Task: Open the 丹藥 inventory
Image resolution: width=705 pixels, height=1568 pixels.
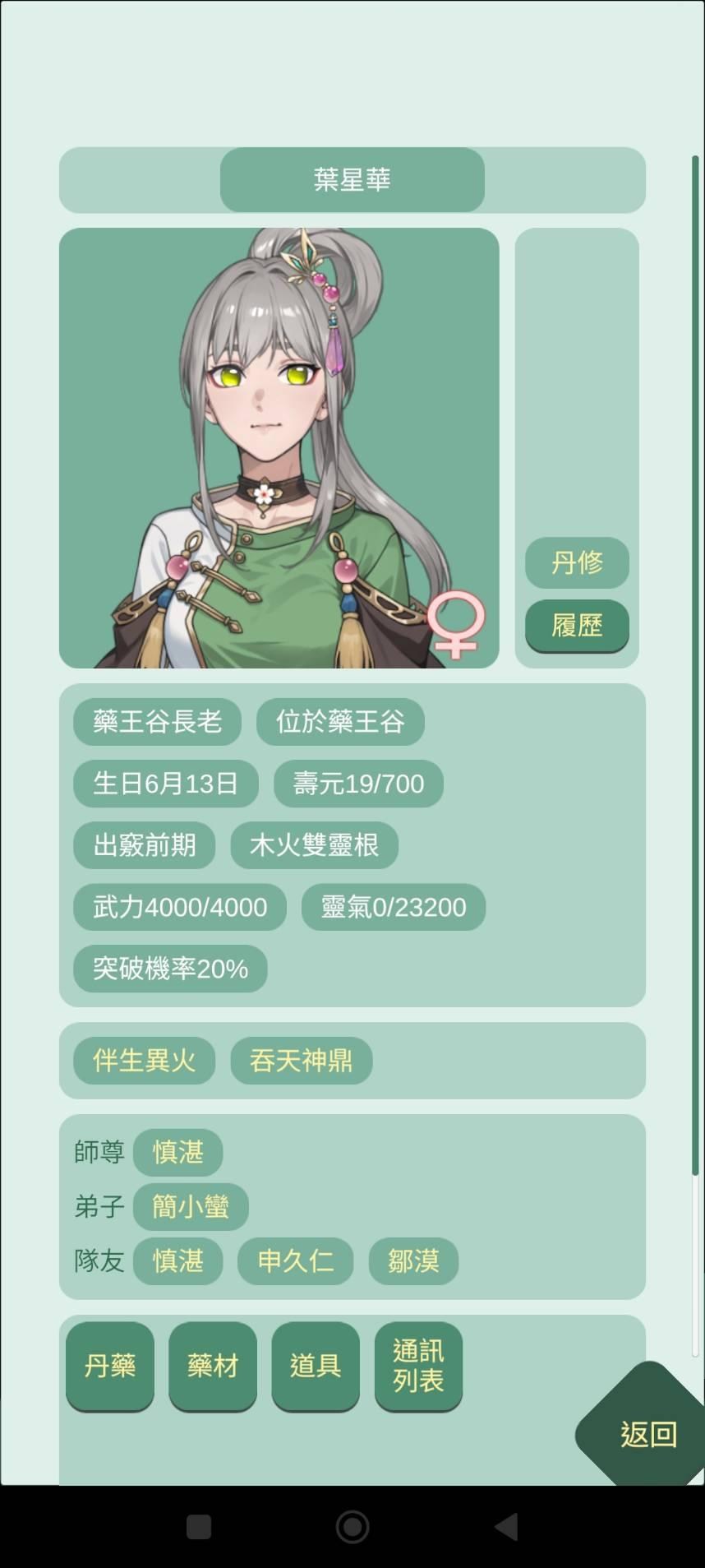Action: tap(110, 1366)
